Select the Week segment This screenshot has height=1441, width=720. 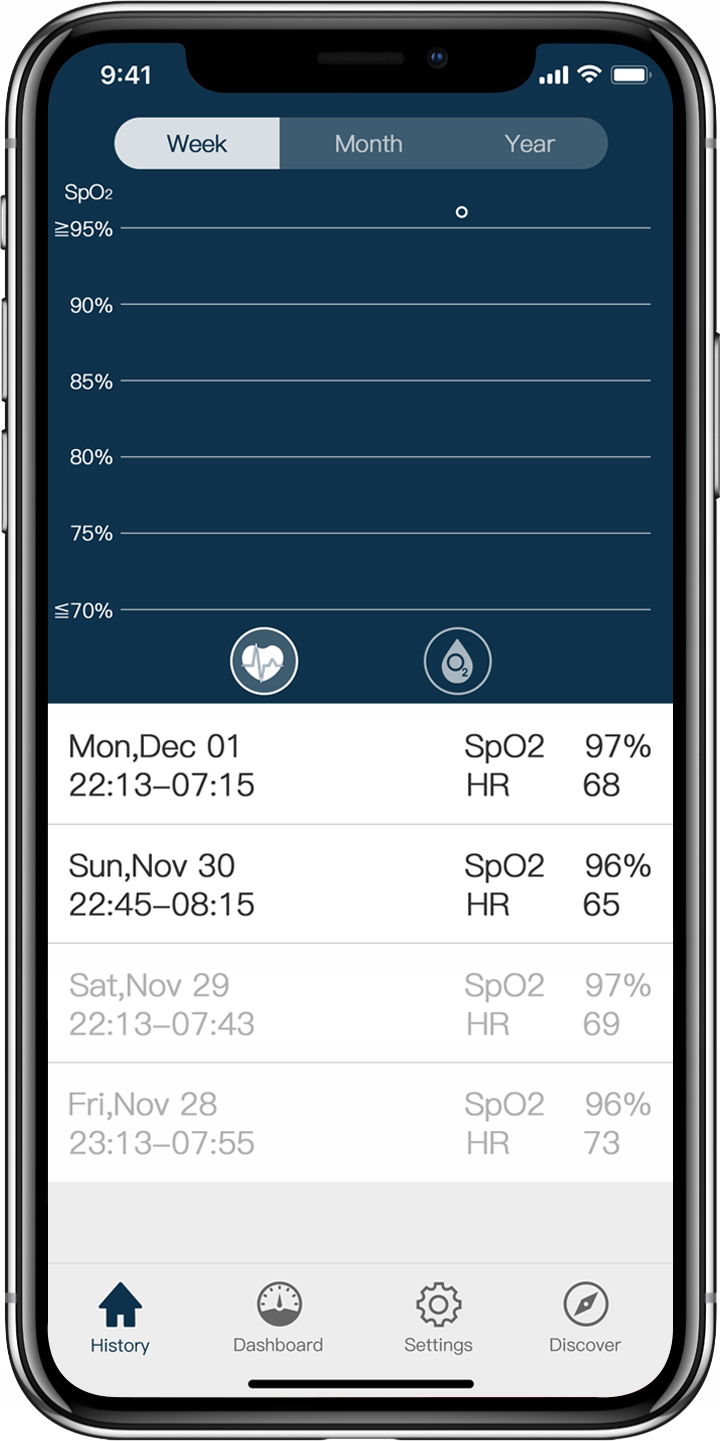click(197, 143)
